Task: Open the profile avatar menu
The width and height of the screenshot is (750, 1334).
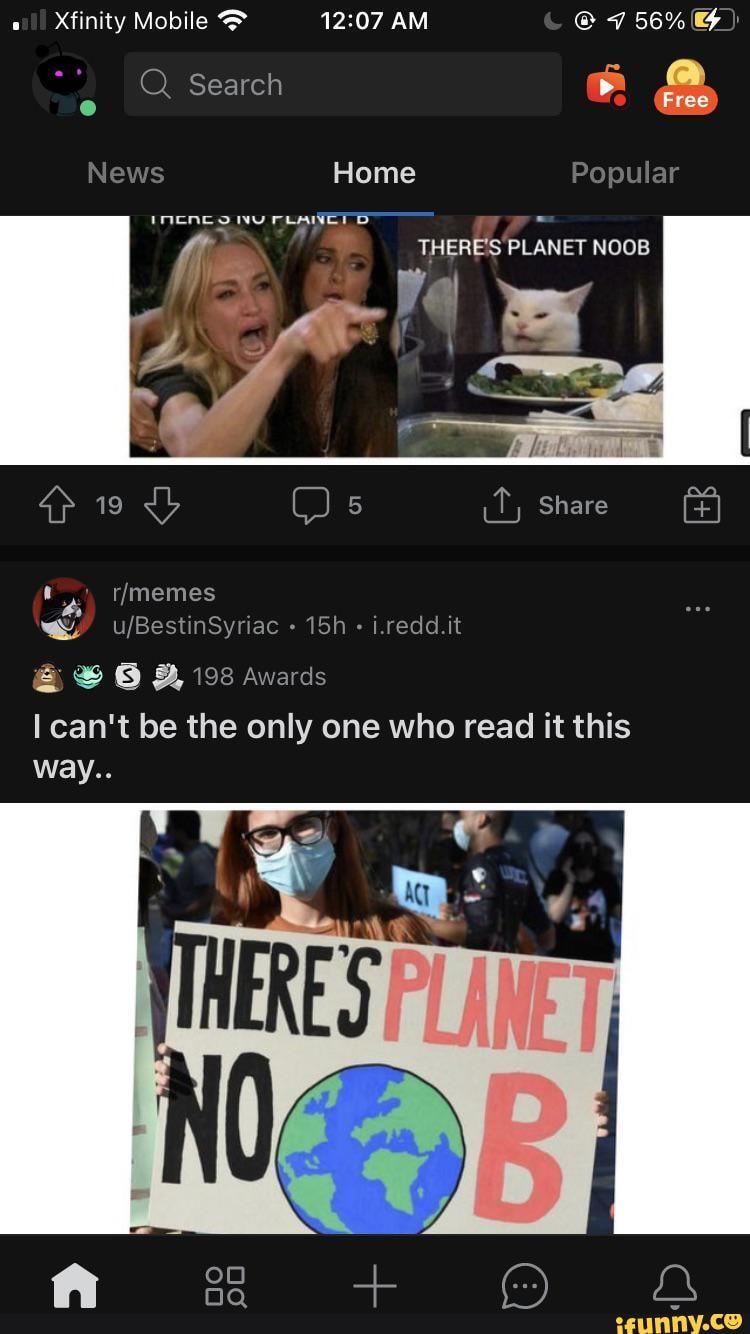Action: 64,84
